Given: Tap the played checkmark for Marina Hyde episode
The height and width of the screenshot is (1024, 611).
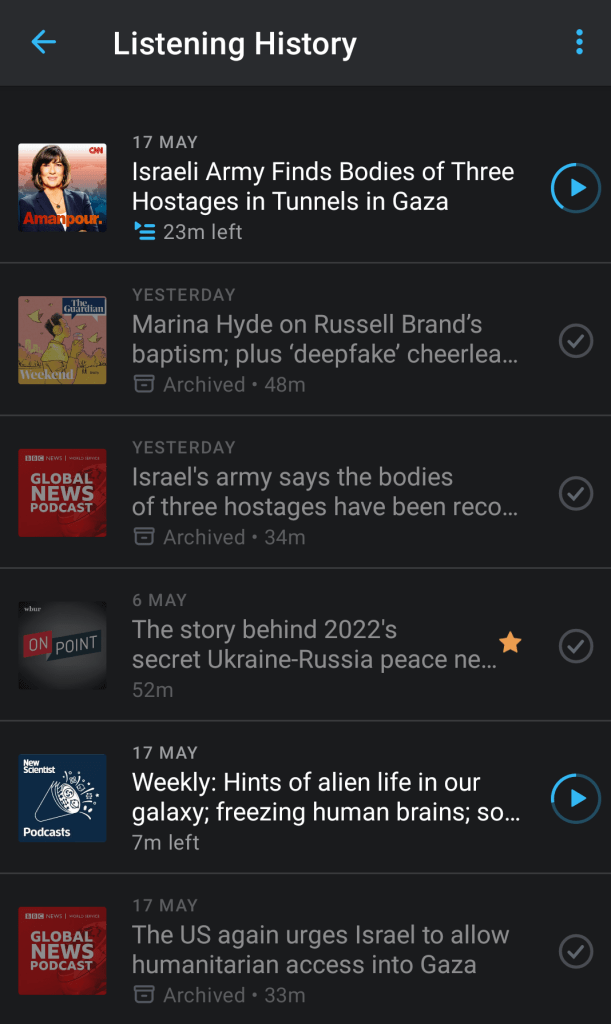Looking at the screenshot, I should 576,341.
